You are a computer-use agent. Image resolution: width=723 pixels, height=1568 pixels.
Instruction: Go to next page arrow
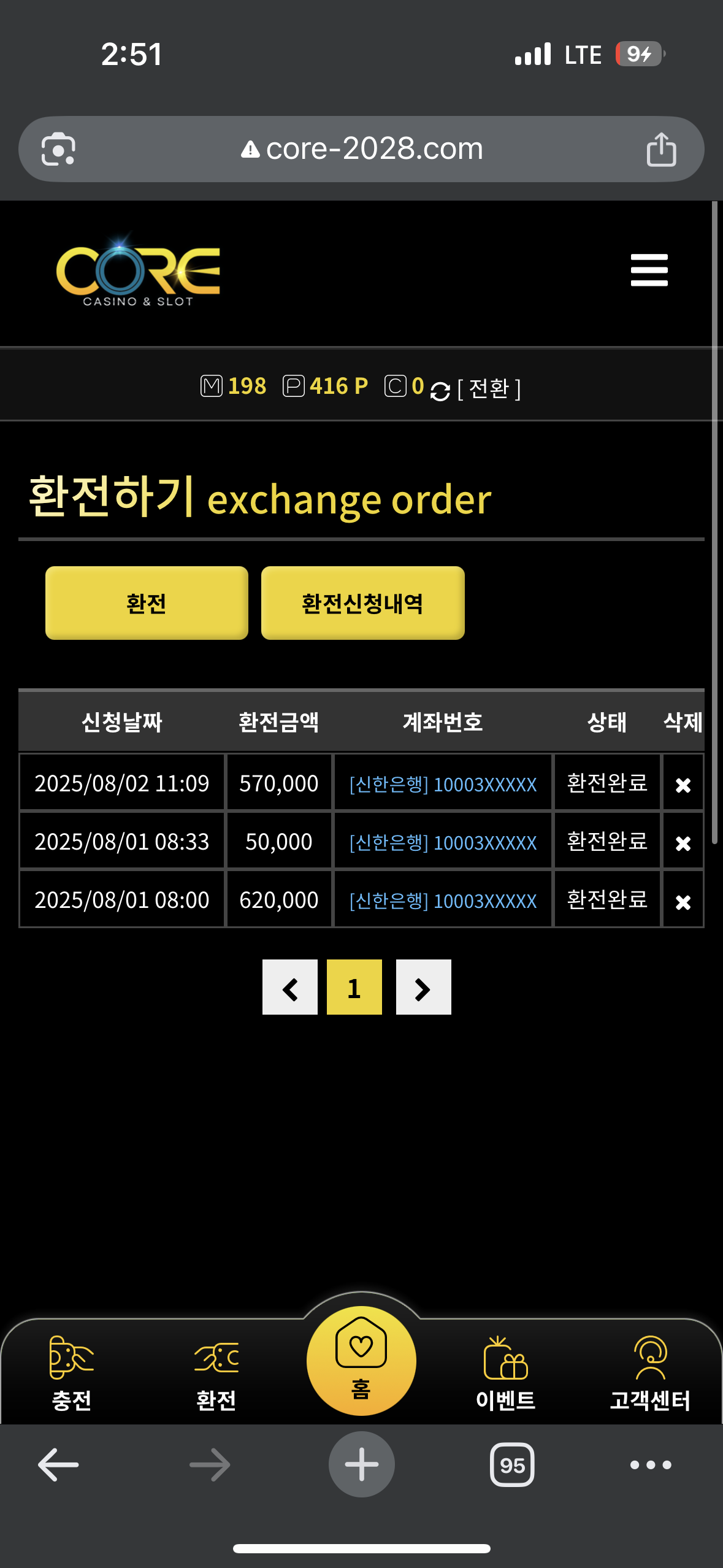[x=424, y=987]
